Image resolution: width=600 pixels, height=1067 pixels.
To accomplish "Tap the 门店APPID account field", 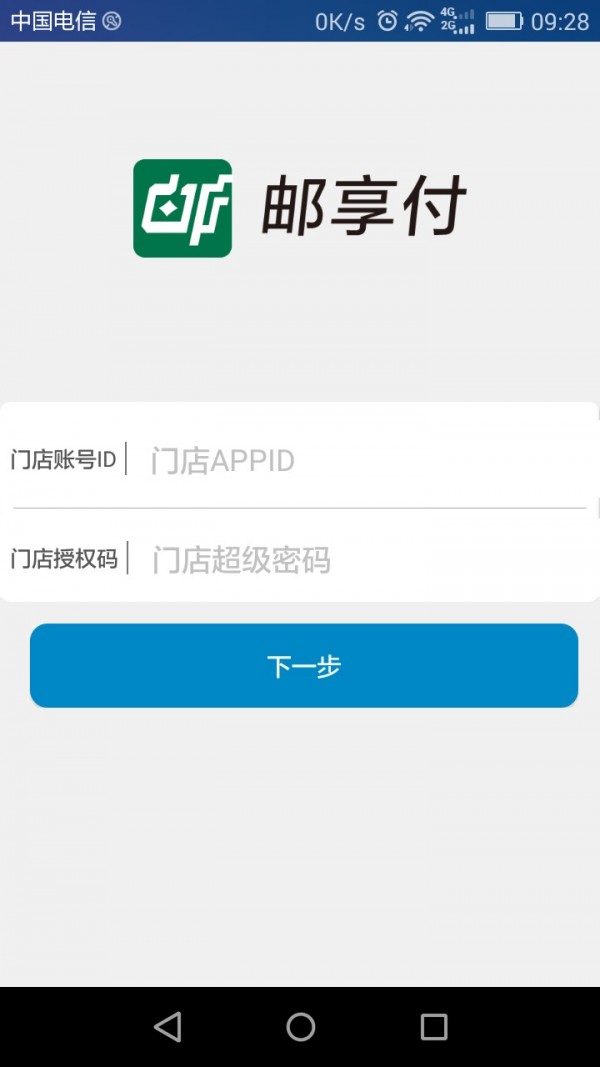I will click(360, 460).
